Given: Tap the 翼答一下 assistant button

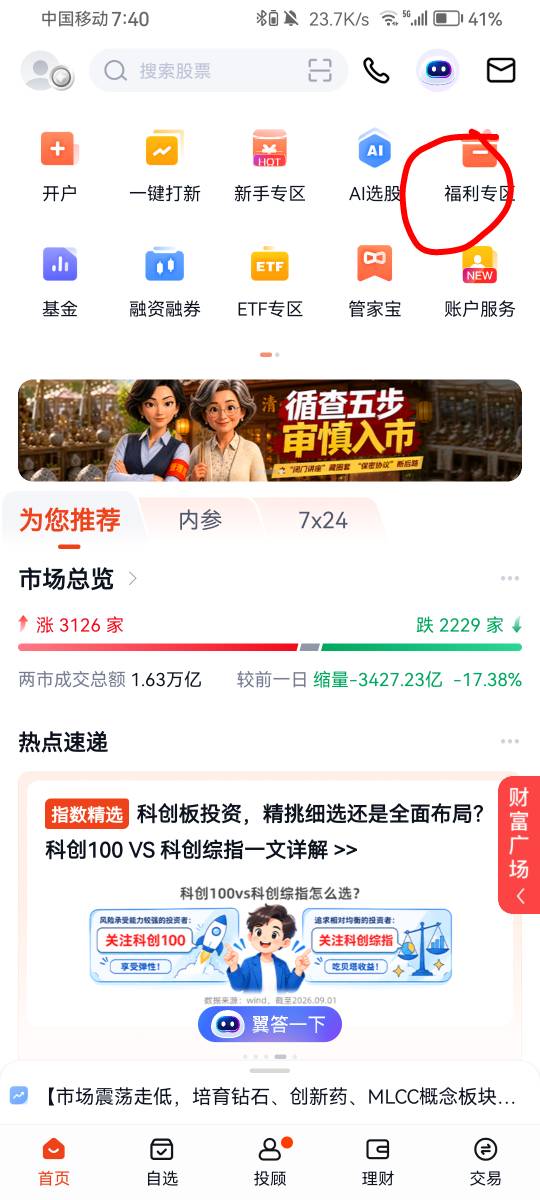Looking at the screenshot, I should 270,1024.
